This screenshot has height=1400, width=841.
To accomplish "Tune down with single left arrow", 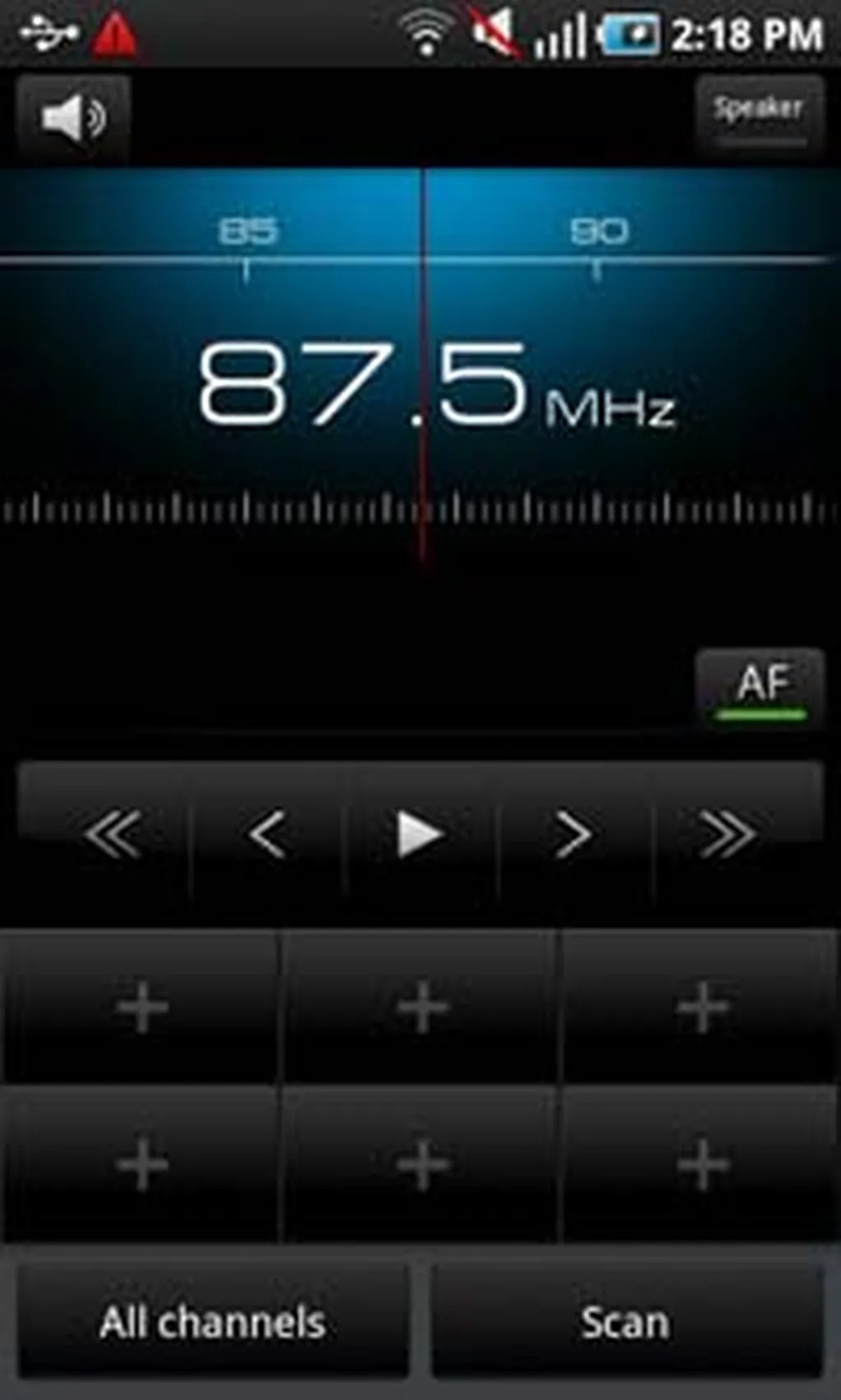I will (x=268, y=835).
